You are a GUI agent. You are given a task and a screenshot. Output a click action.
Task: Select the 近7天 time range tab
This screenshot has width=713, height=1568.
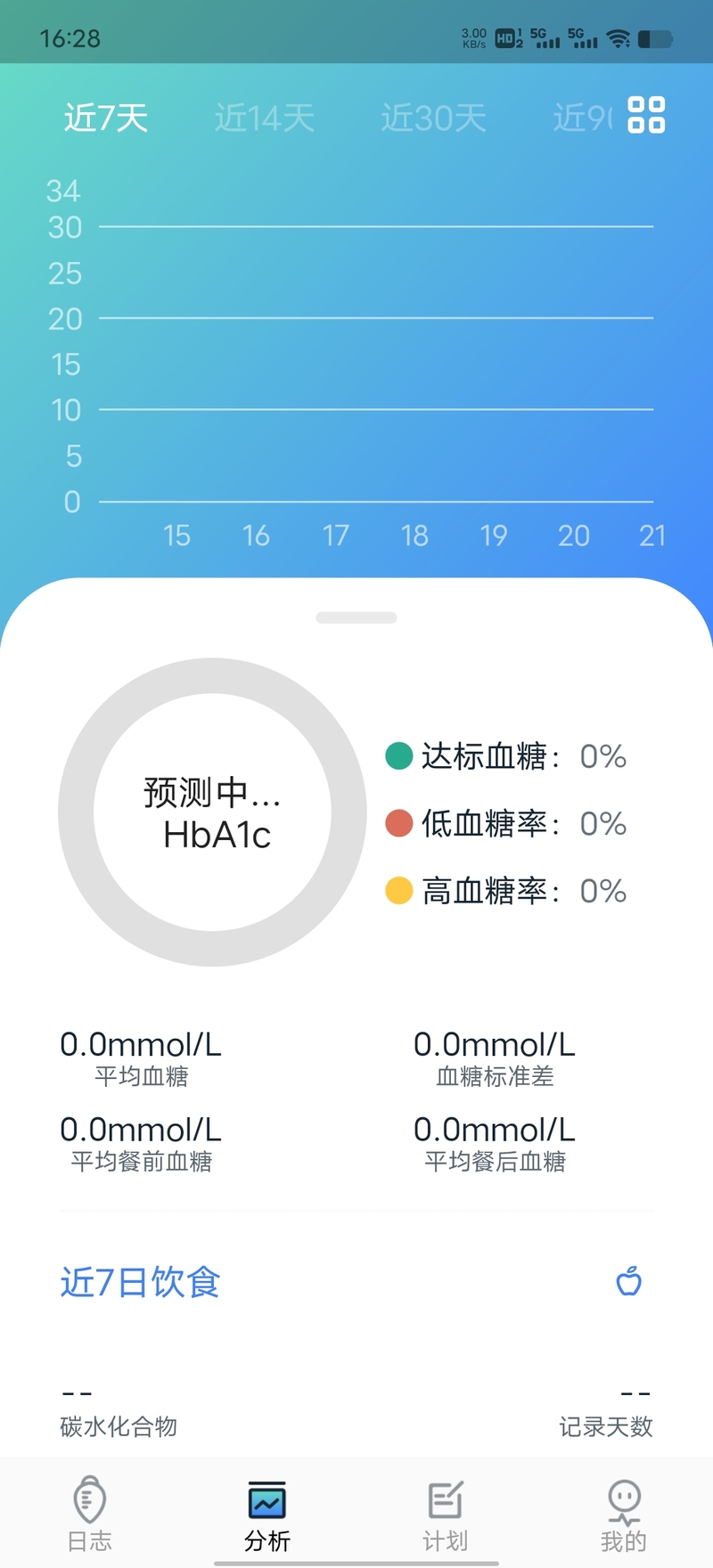click(x=106, y=118)
